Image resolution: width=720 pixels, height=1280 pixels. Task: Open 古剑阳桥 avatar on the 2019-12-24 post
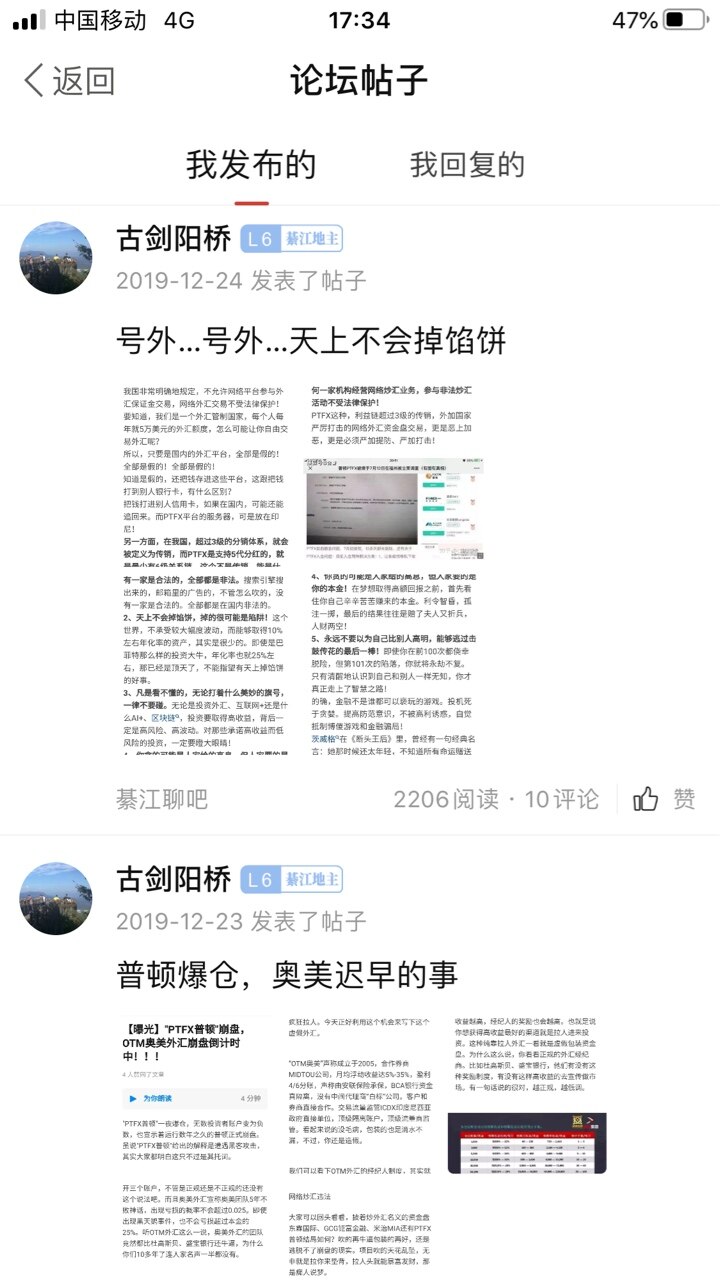pos(56,258)
